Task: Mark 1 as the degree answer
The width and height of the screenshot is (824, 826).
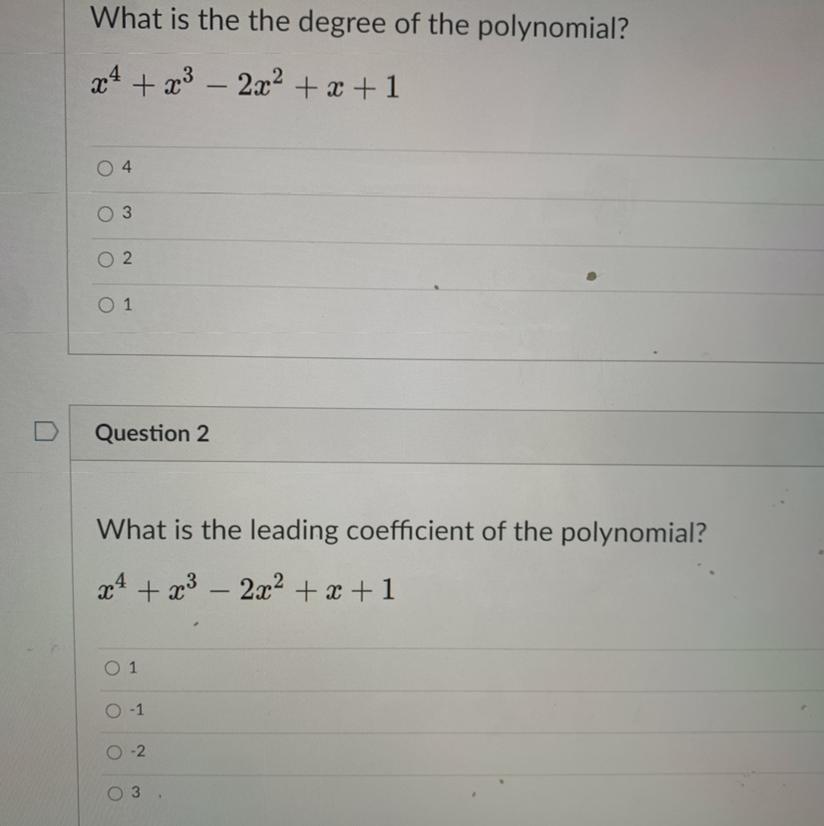Action: click(106, 305)
